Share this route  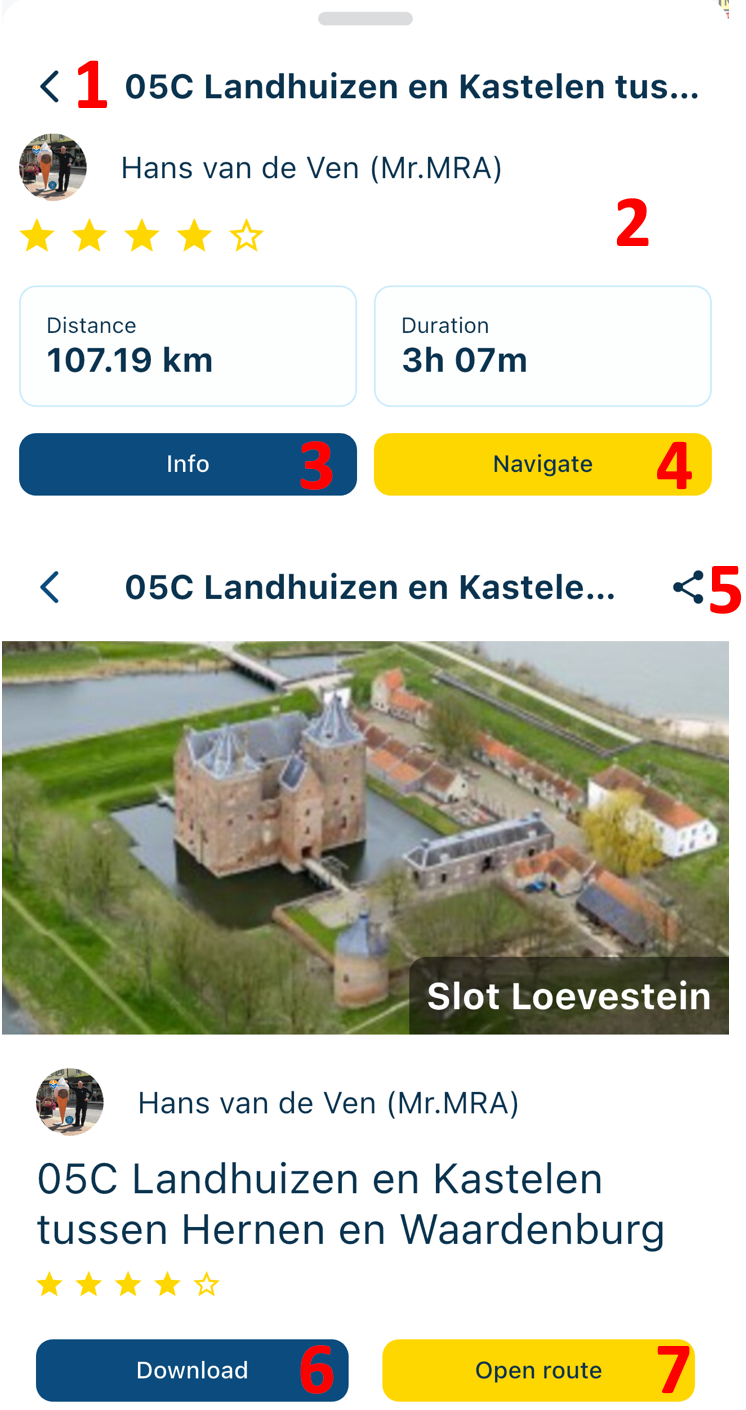coord(688,587)
